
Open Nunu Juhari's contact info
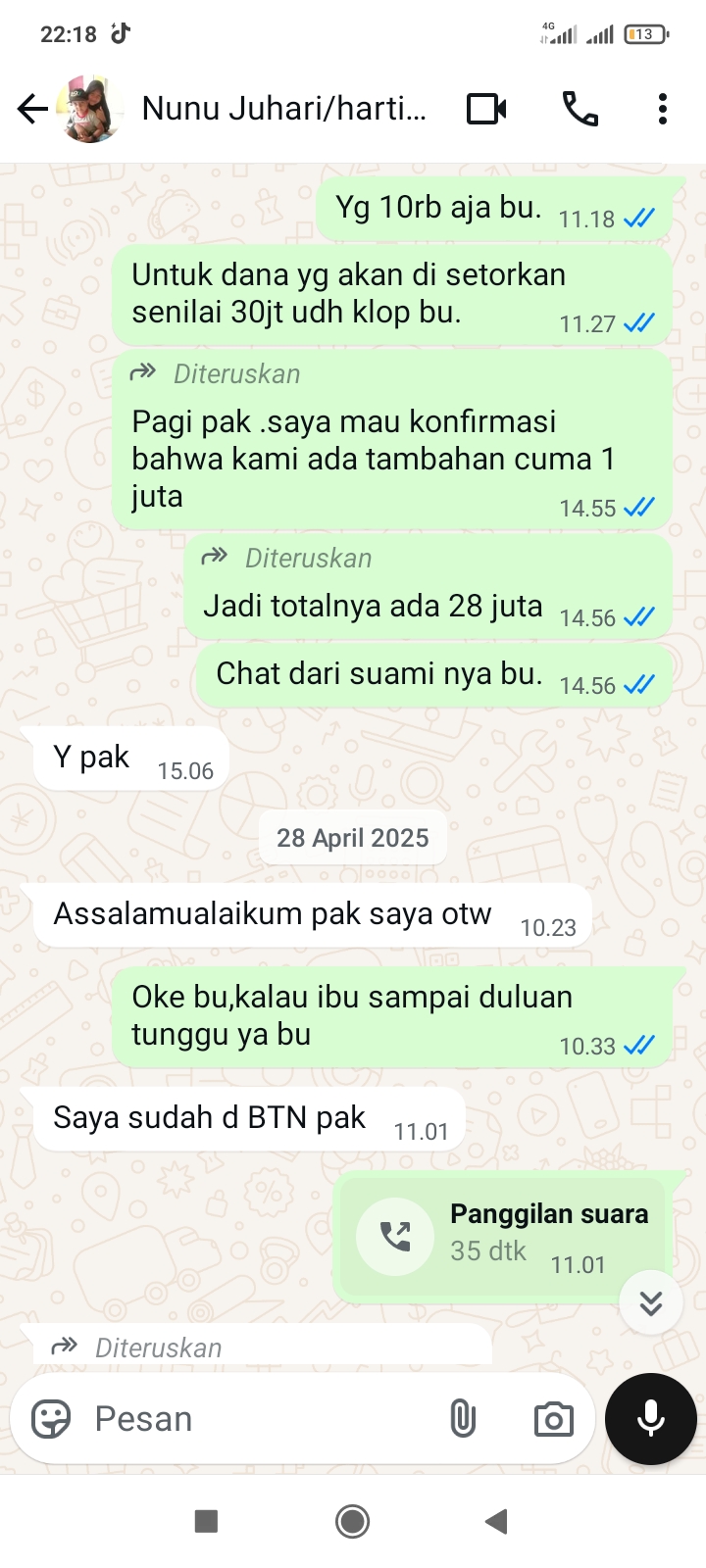tap(283, 109)
